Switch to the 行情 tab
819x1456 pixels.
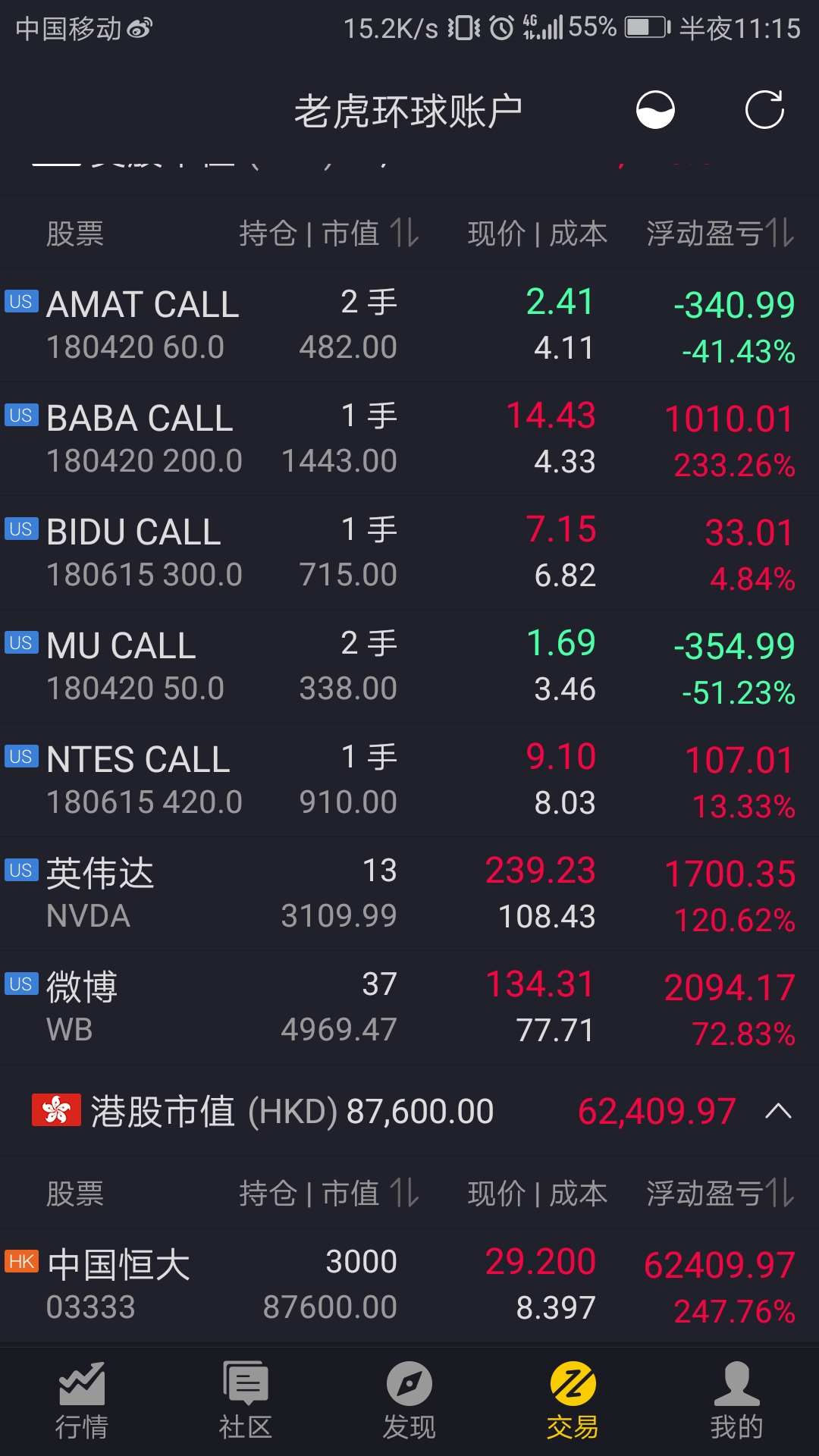click(x=82, y=1401)
